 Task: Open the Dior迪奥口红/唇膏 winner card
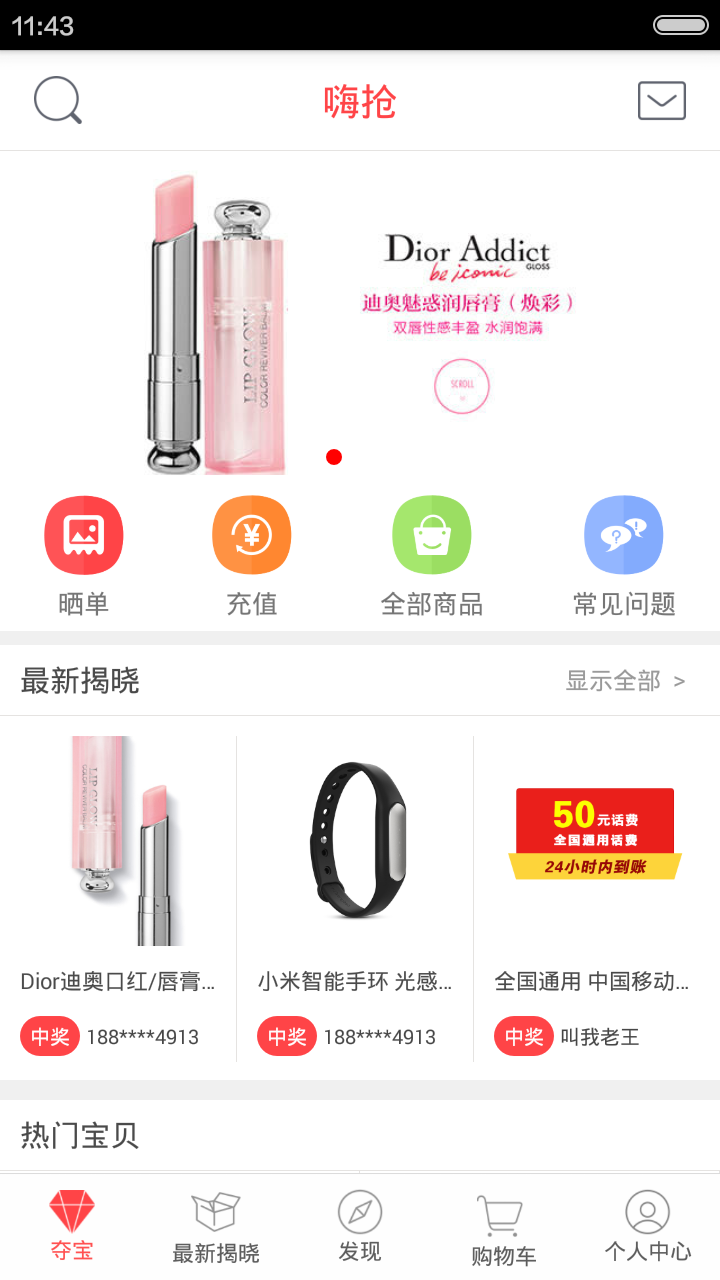(x=118, y=890)
